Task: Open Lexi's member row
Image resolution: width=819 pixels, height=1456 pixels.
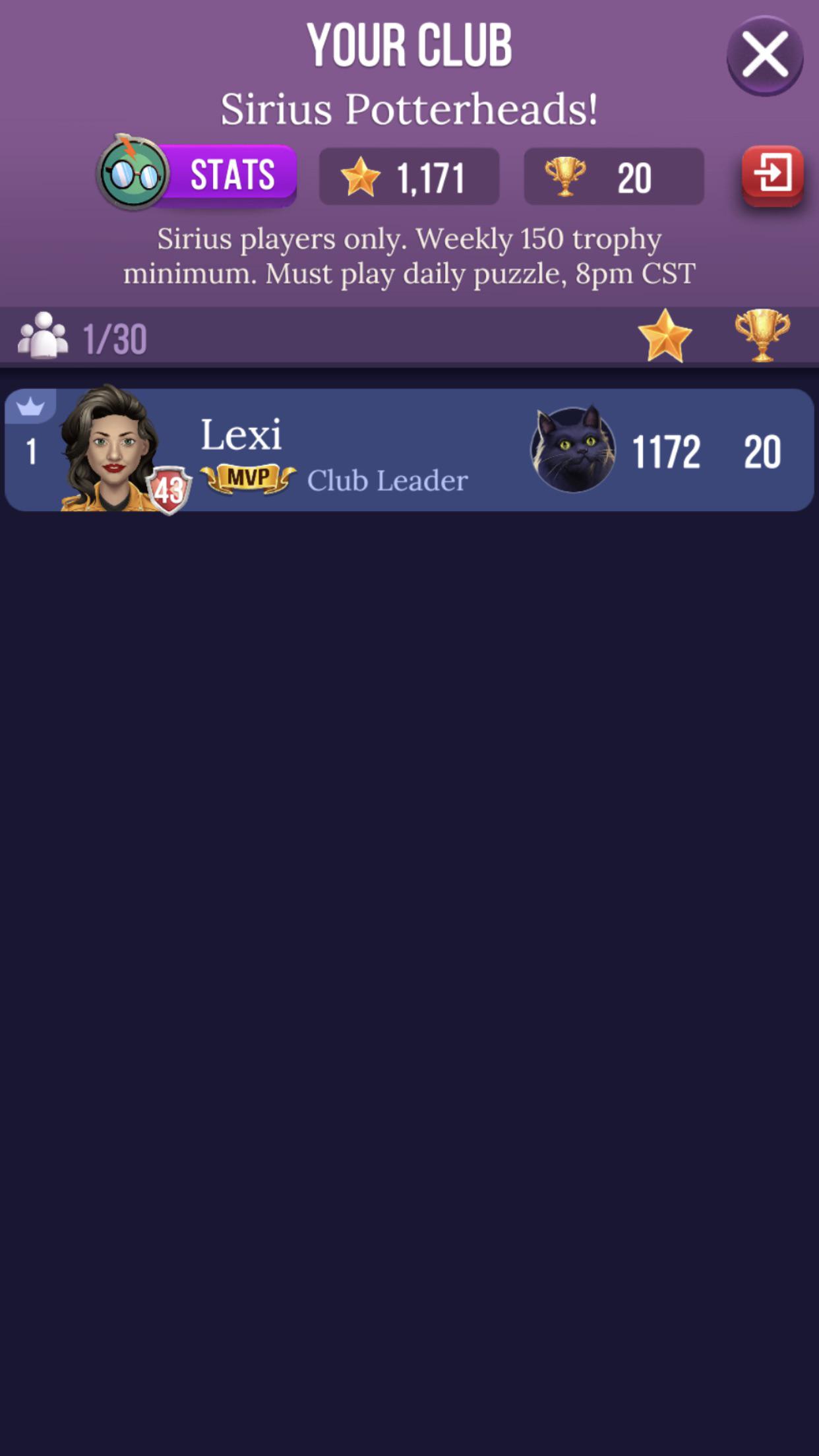Action: click(409, 450)
